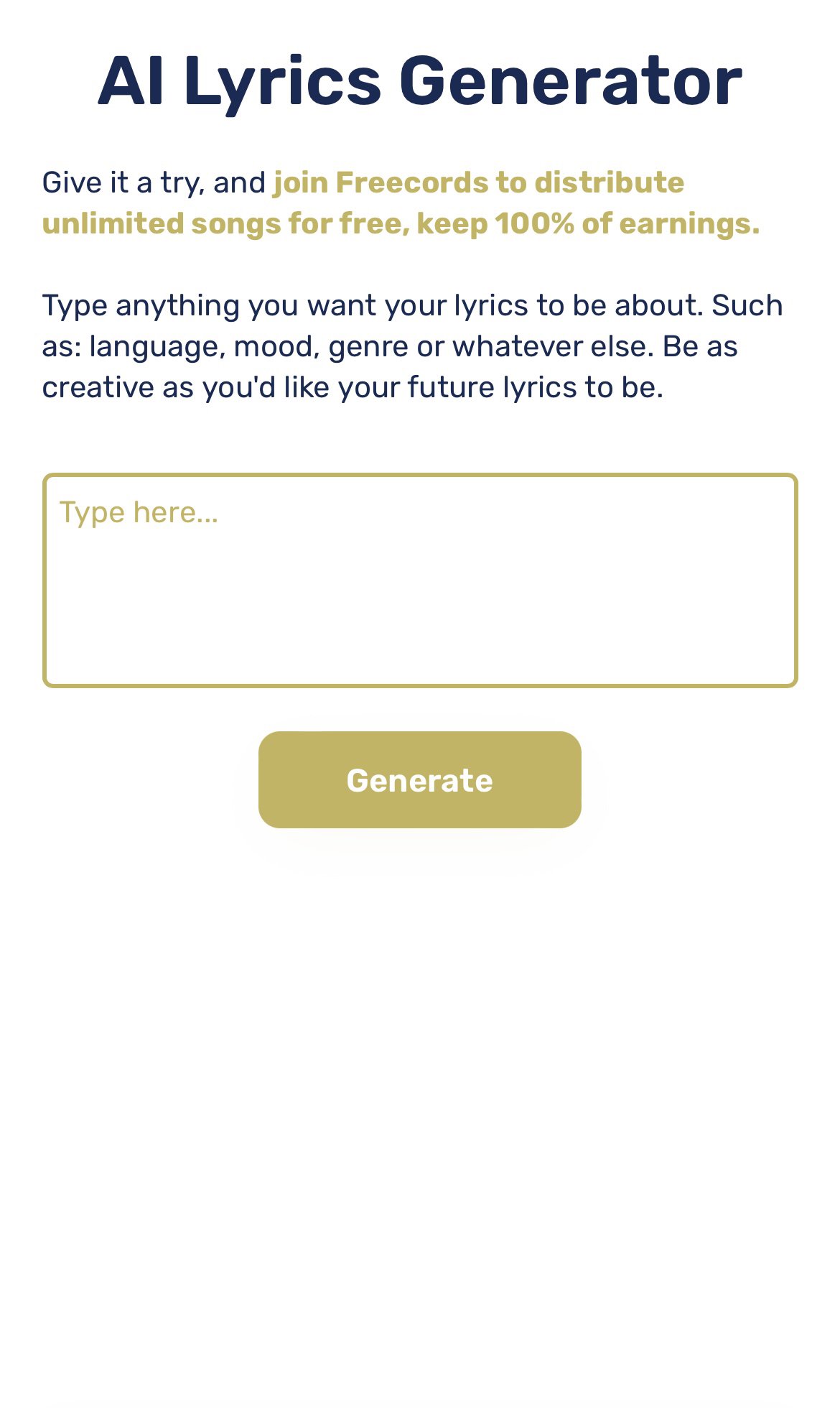Open Freecords signup via highlighted text
Screen dimensions: 840x1408
pos(477,183)
